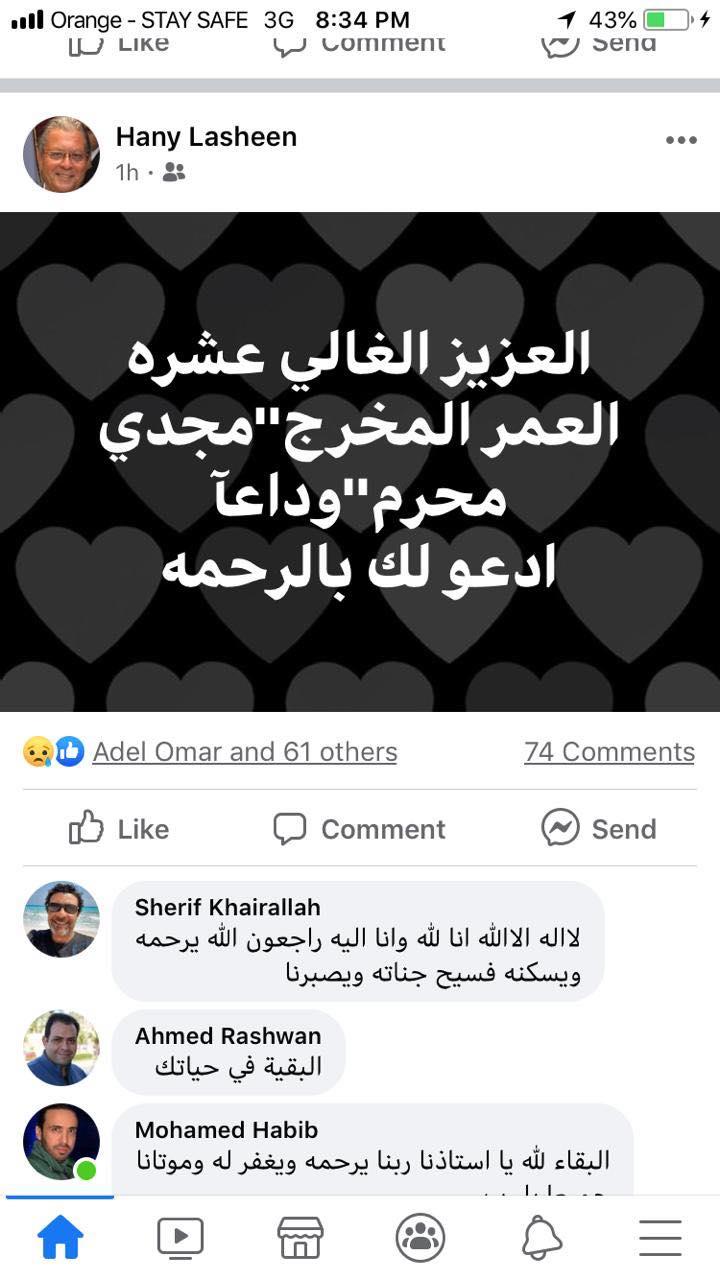Open the hamburger menu icon
The image size is (720, 1280).
point(660,1237)
